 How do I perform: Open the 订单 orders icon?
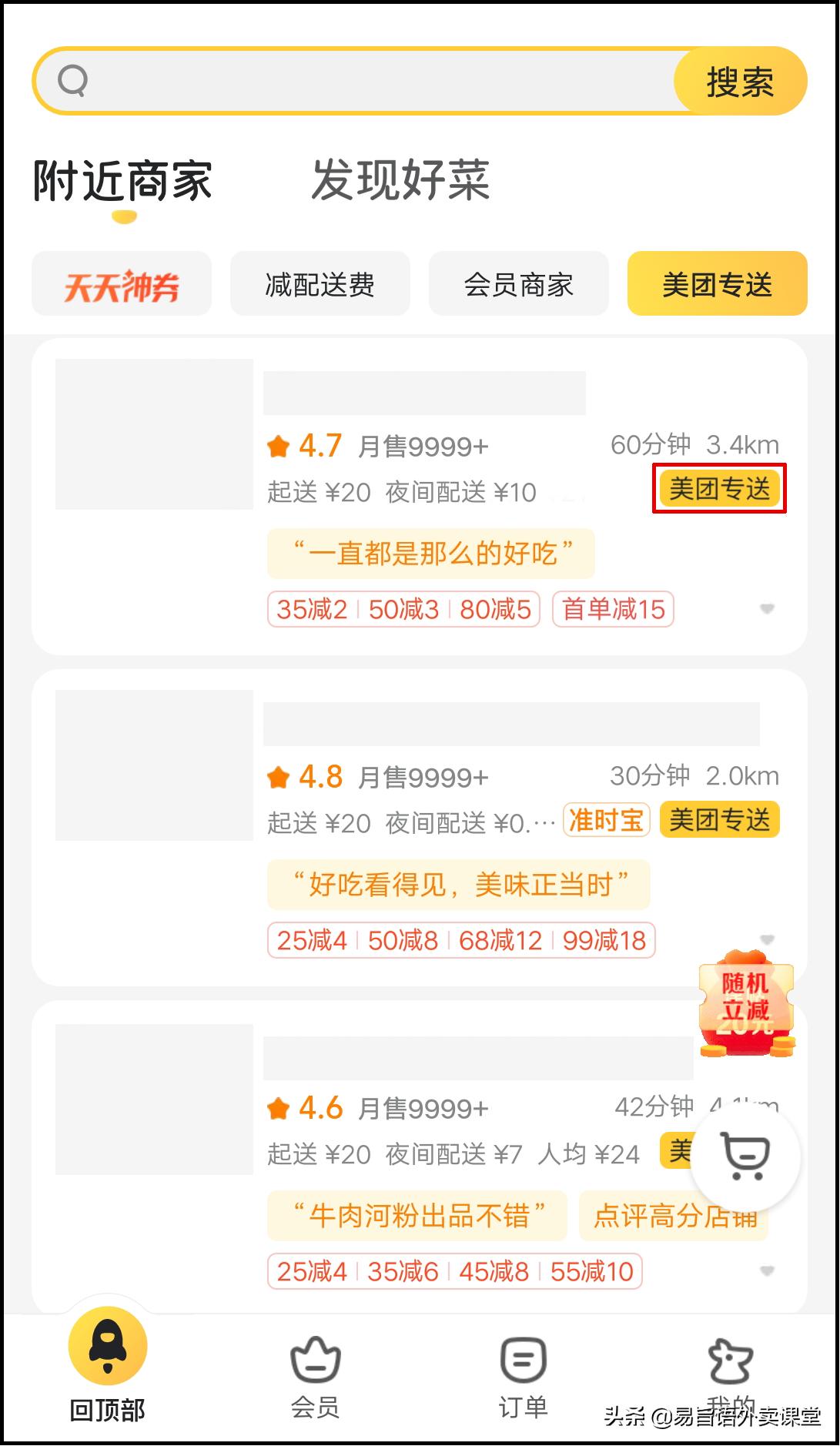(x=522, y=1360)
